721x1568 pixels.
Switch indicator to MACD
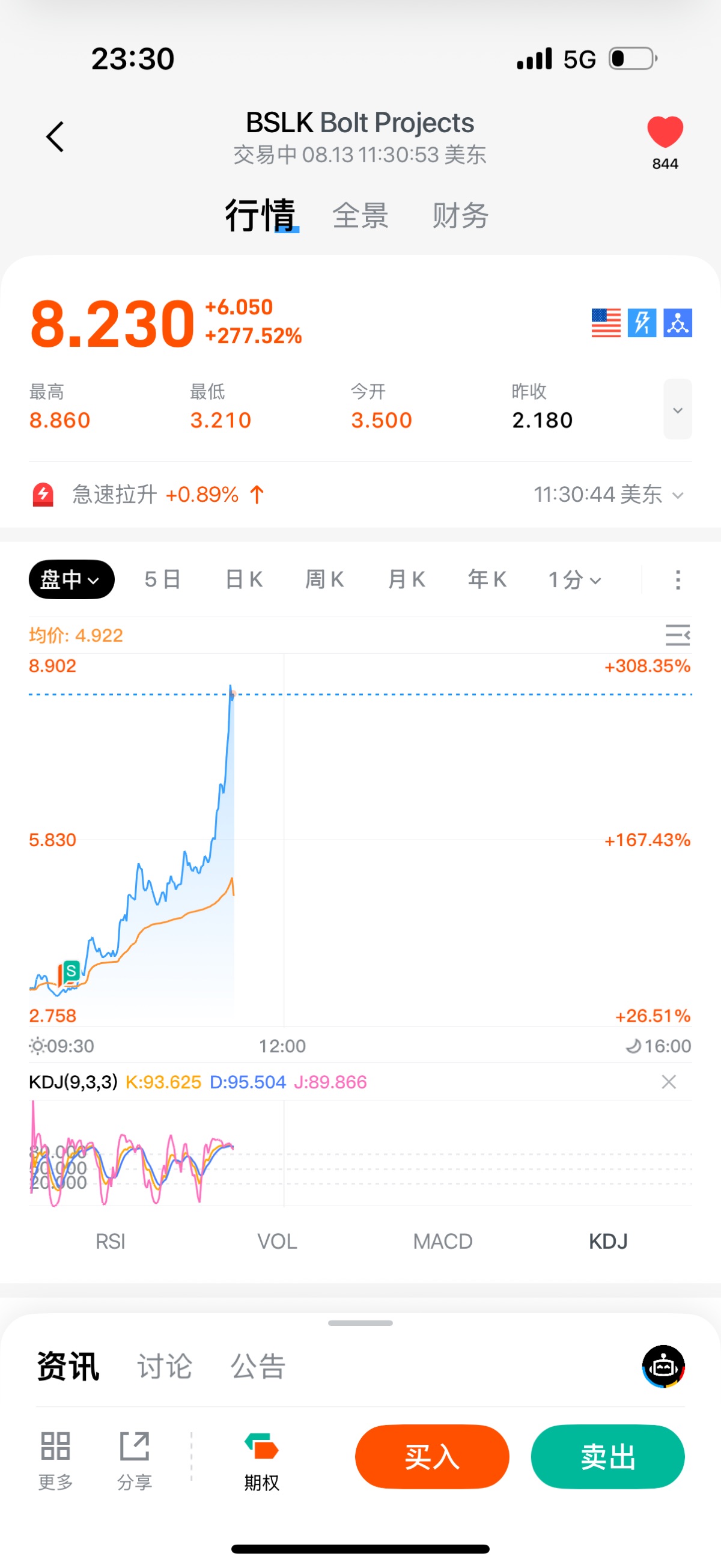click(442, 1241)
